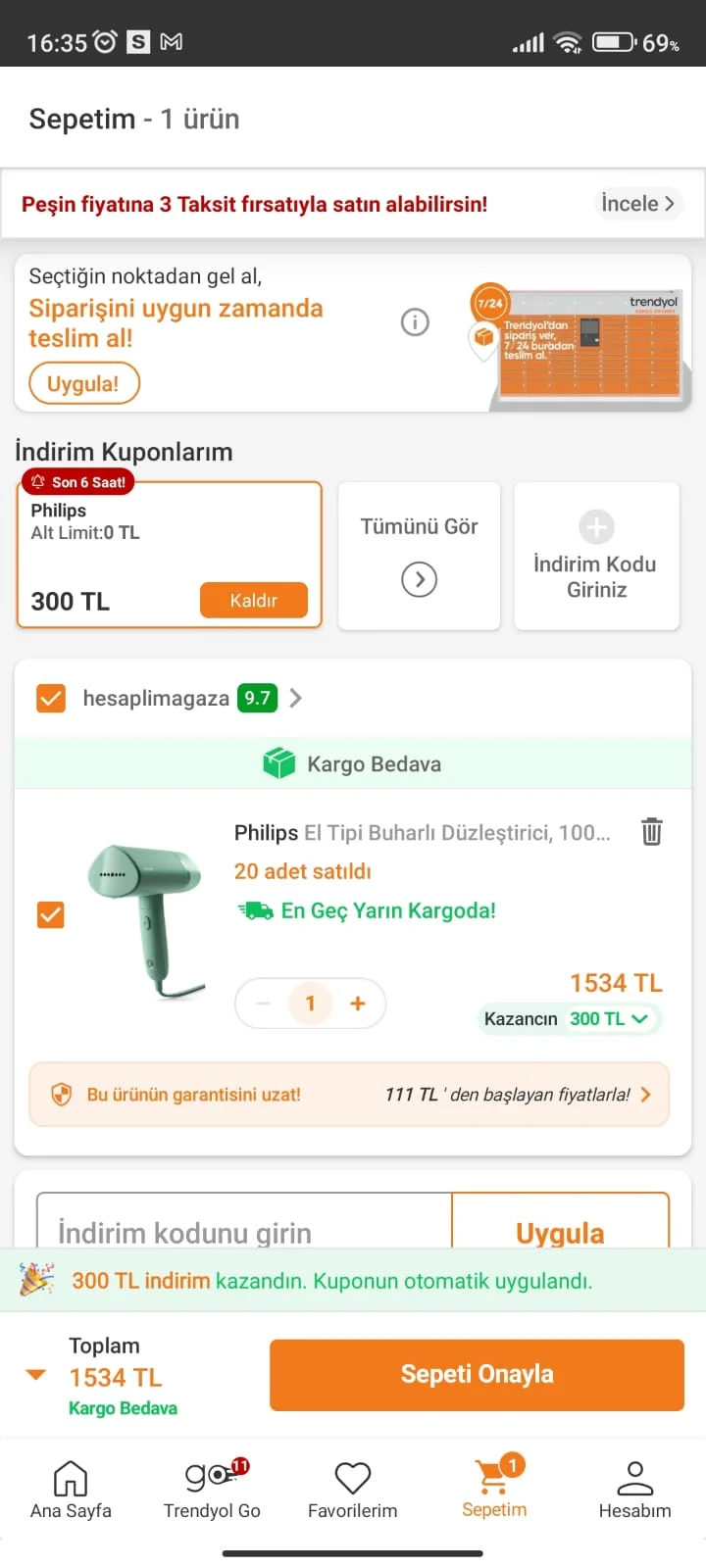Open the extended warranty offer banner

349,1095
